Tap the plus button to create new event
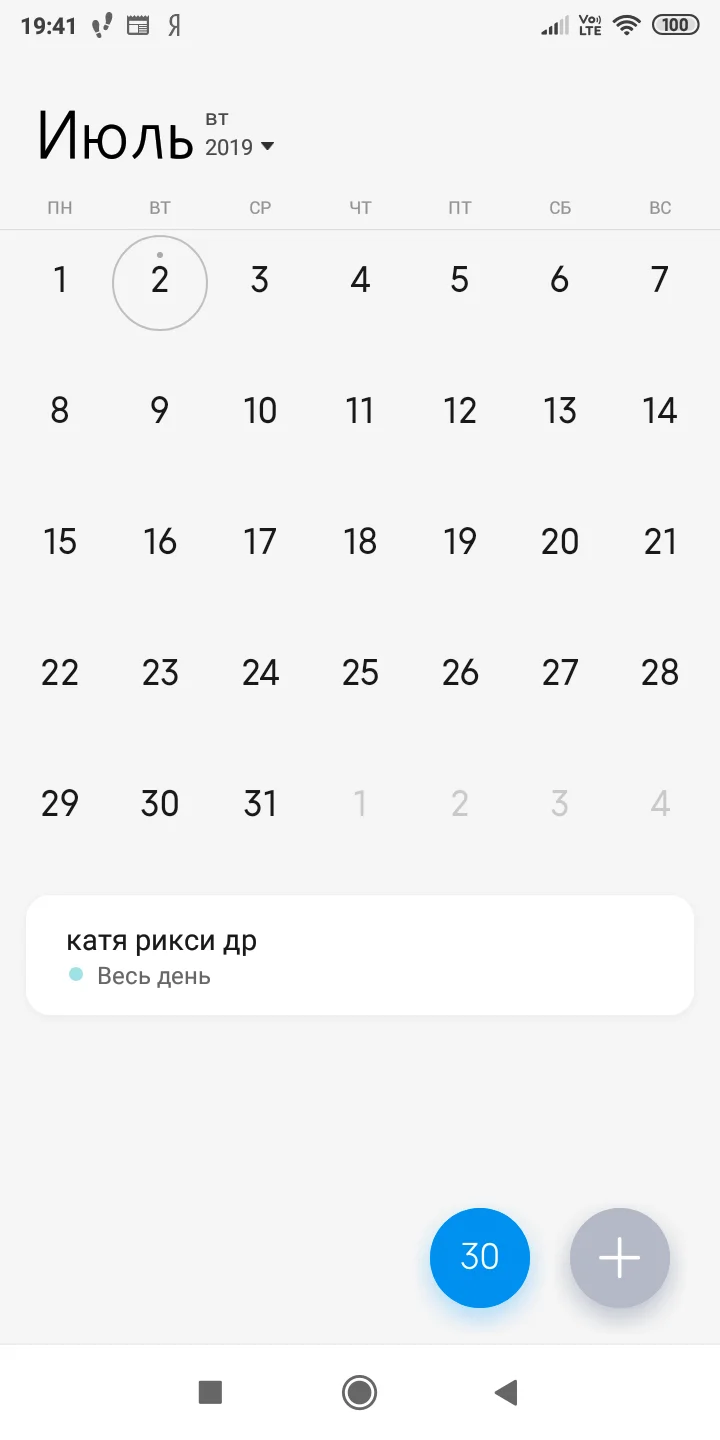The height and width of the screenshot is (1440, 720). coord(620,1258)
